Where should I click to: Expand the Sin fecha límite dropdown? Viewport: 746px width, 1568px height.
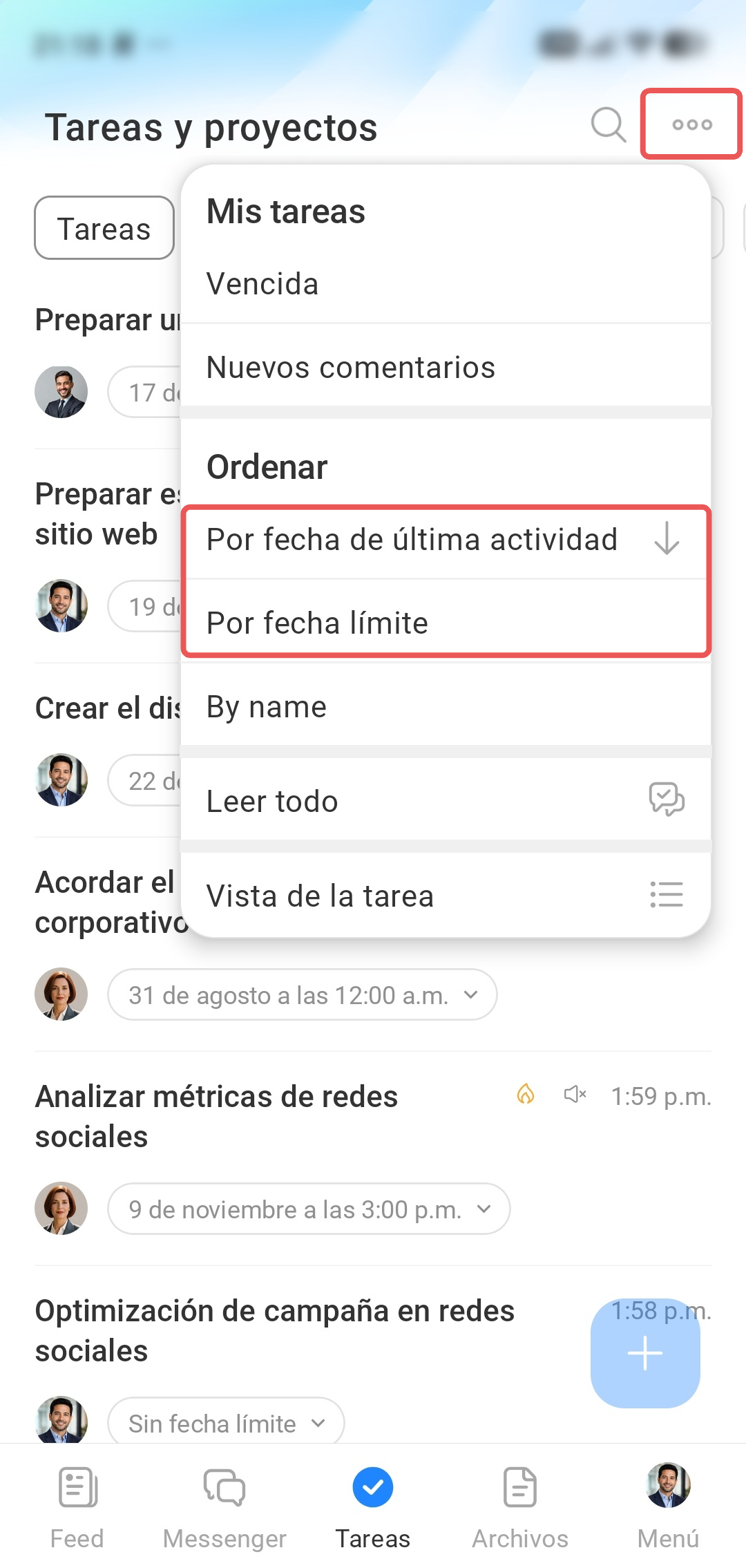(x=226, y=1423)
